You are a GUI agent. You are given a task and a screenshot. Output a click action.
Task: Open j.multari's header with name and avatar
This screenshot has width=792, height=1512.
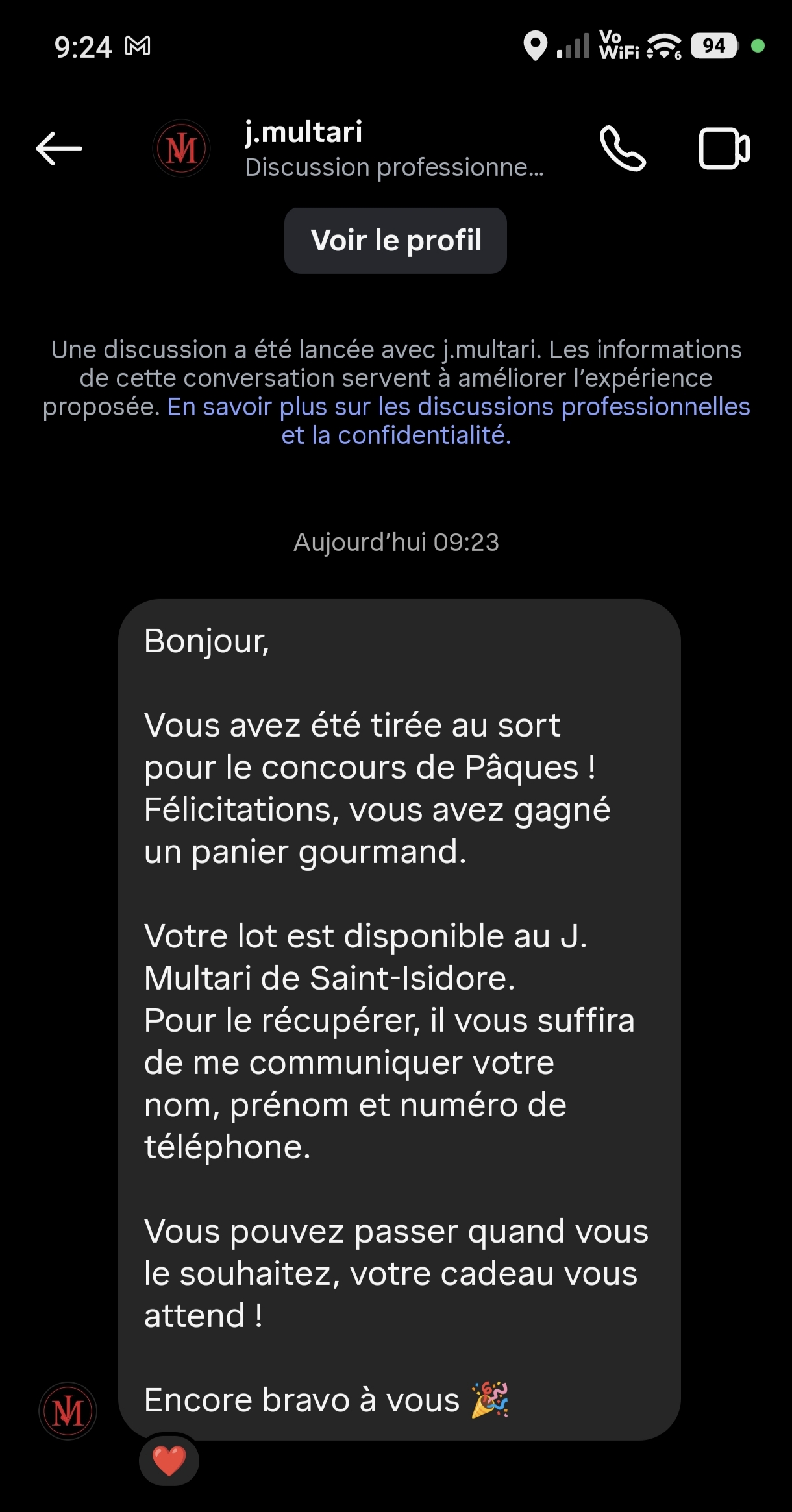coord(303,149)
